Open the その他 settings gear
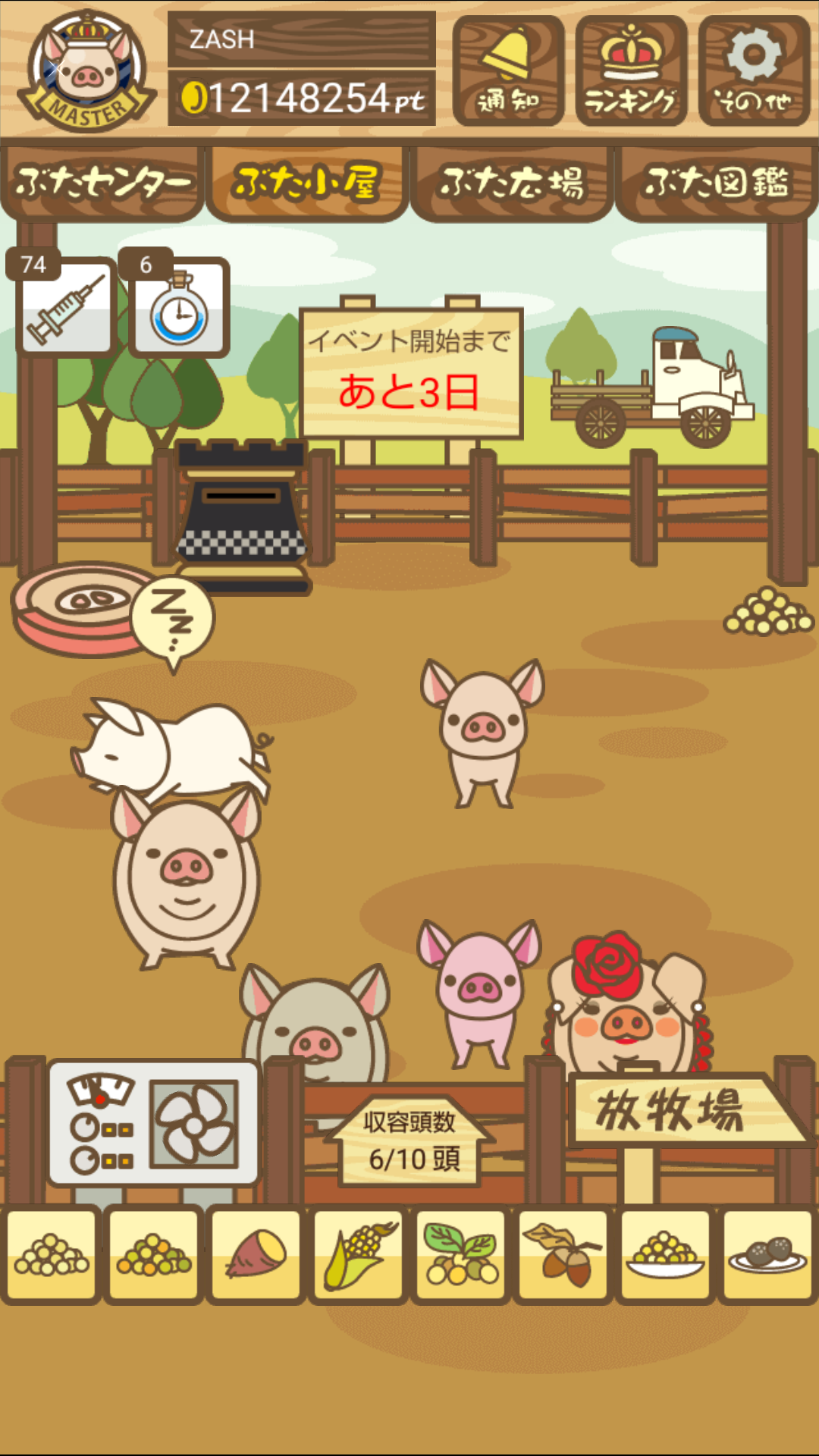 754,71
